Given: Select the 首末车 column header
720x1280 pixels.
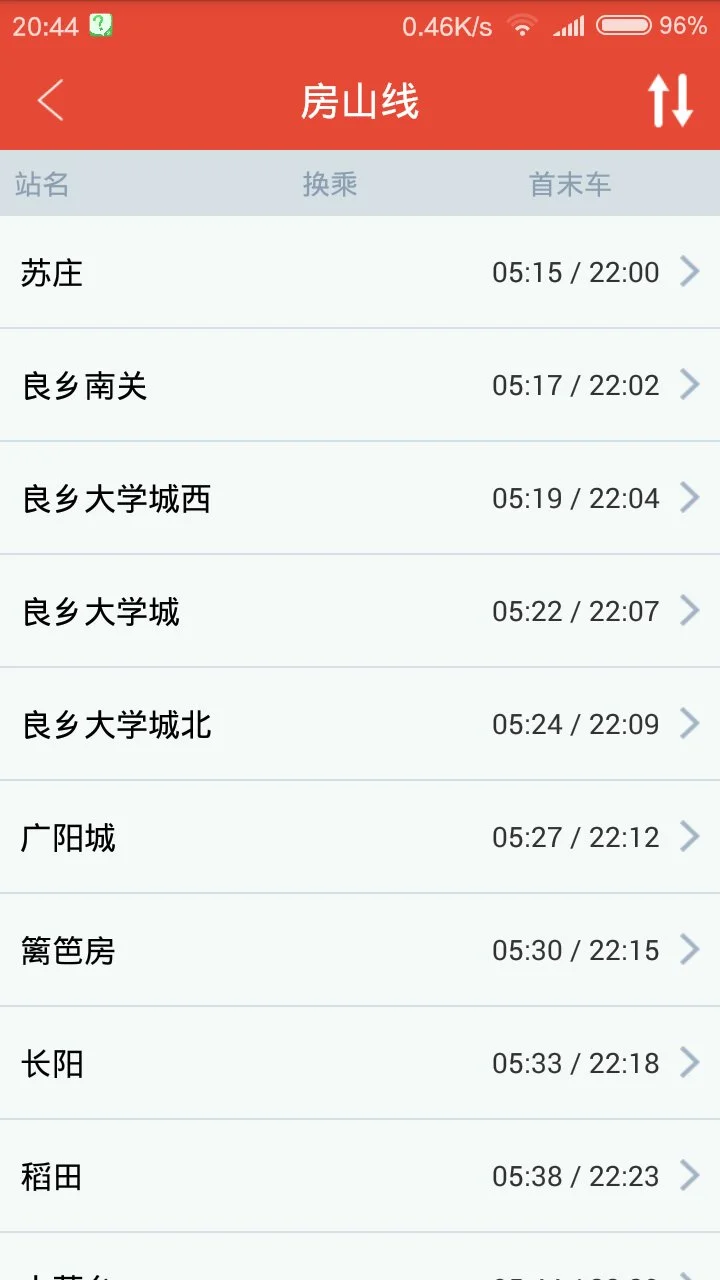Looking at the screenshot, I should pos(570,183).
